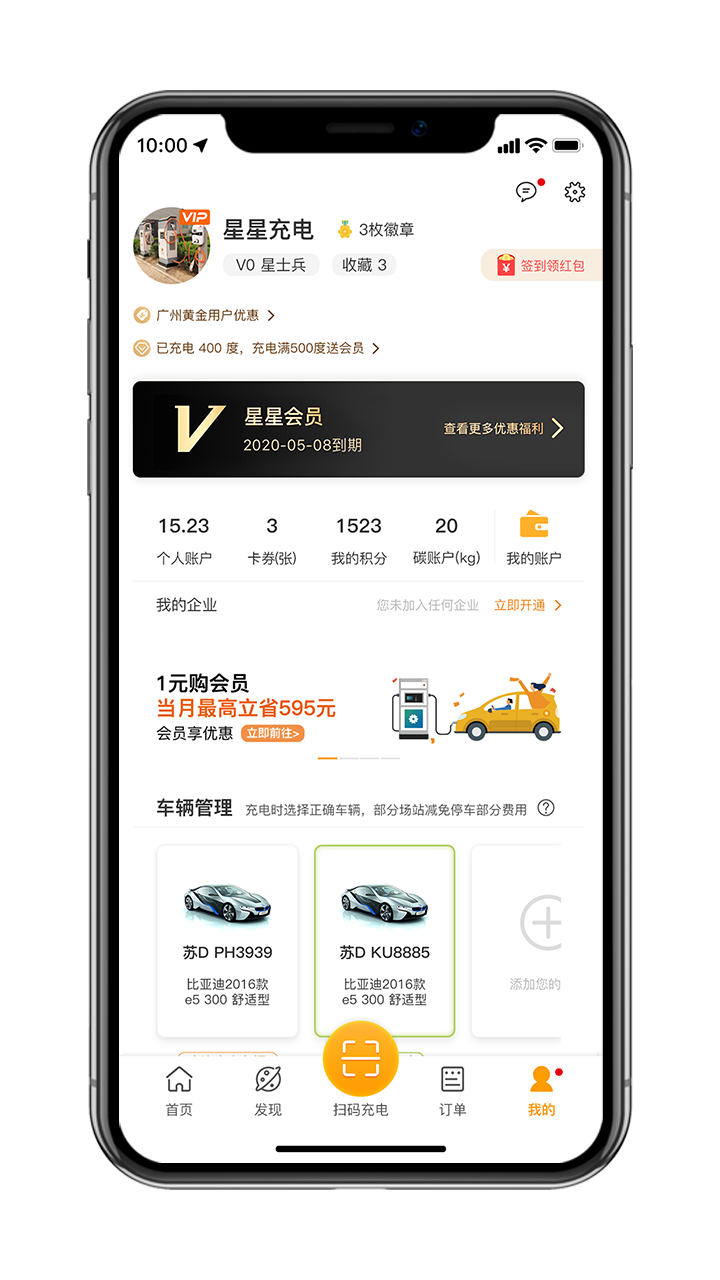
Task: View 个人账户 balance
Action: click(184, 540)
